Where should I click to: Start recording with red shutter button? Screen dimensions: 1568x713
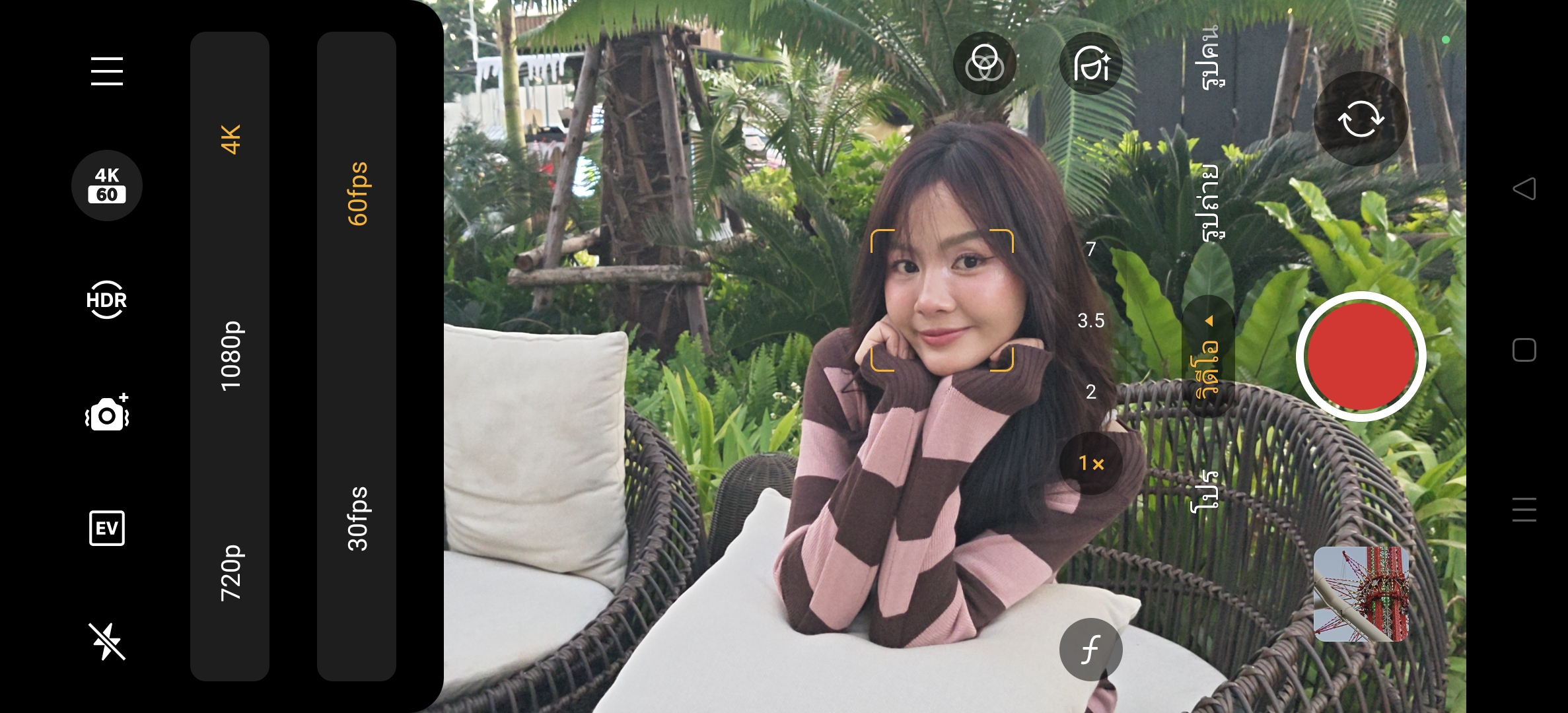(x=1361, y=356)
